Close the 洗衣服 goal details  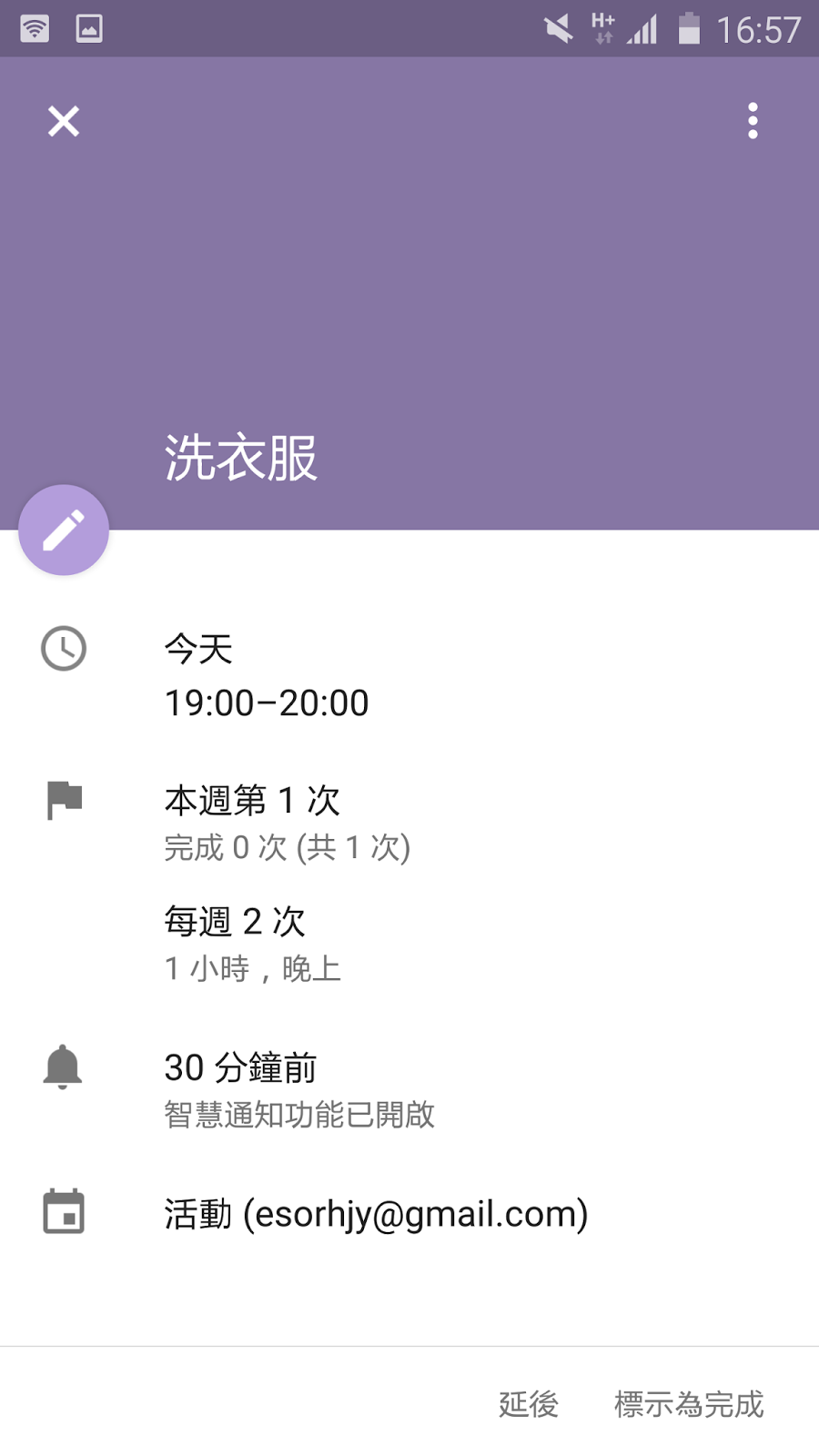click(64, 121)
